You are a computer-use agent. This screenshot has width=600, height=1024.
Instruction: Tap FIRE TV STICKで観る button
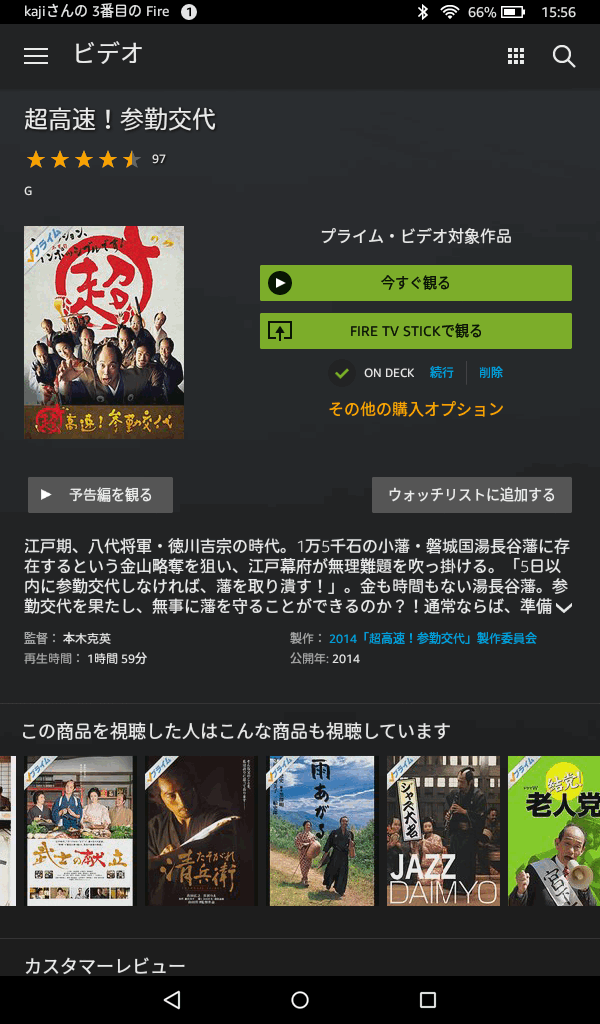[x=415, y=331]
